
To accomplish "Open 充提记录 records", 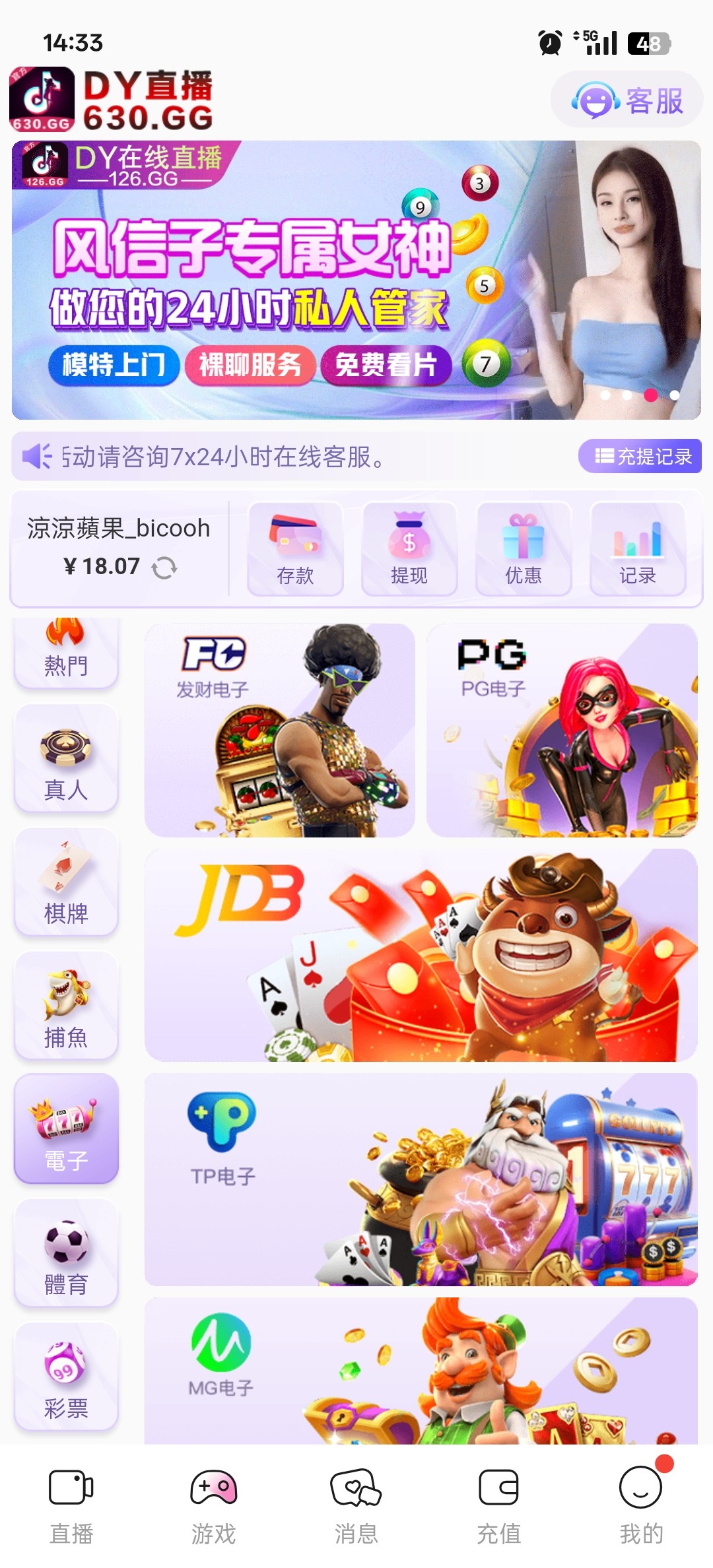I will tap(640, 456).
